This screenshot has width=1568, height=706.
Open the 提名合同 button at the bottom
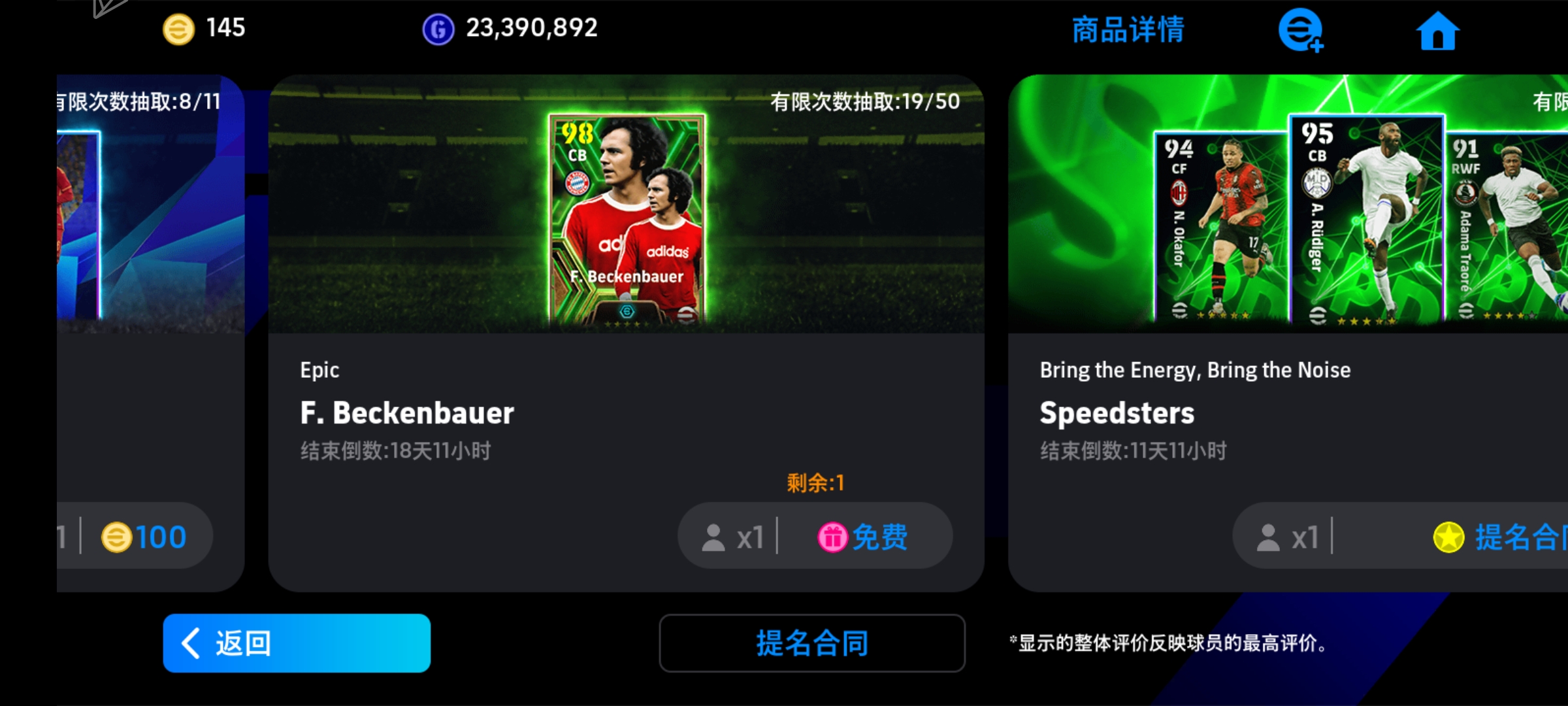811,643
